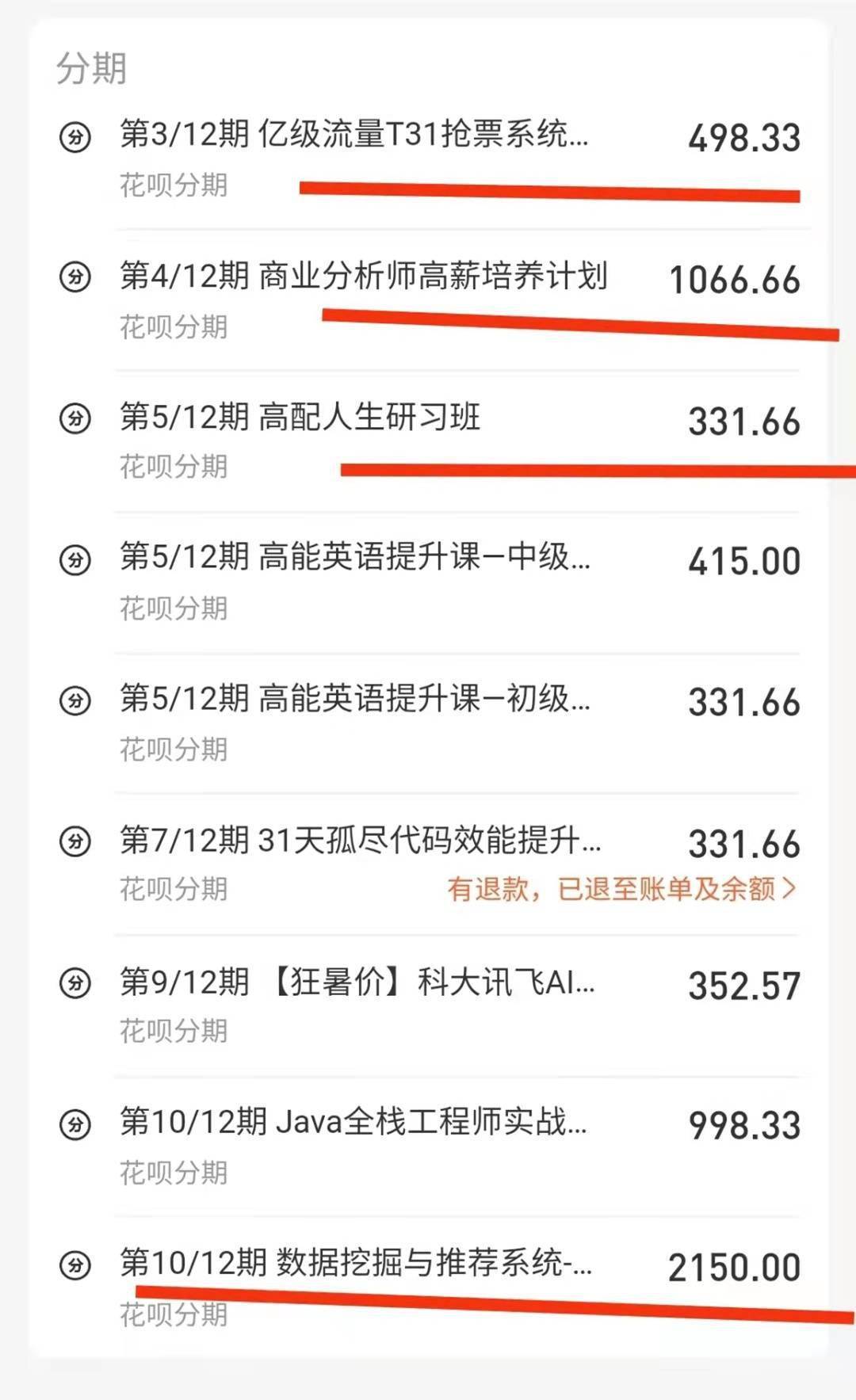Tap the 有退款，已退至账单及余额 refund link

pos(621,889)
